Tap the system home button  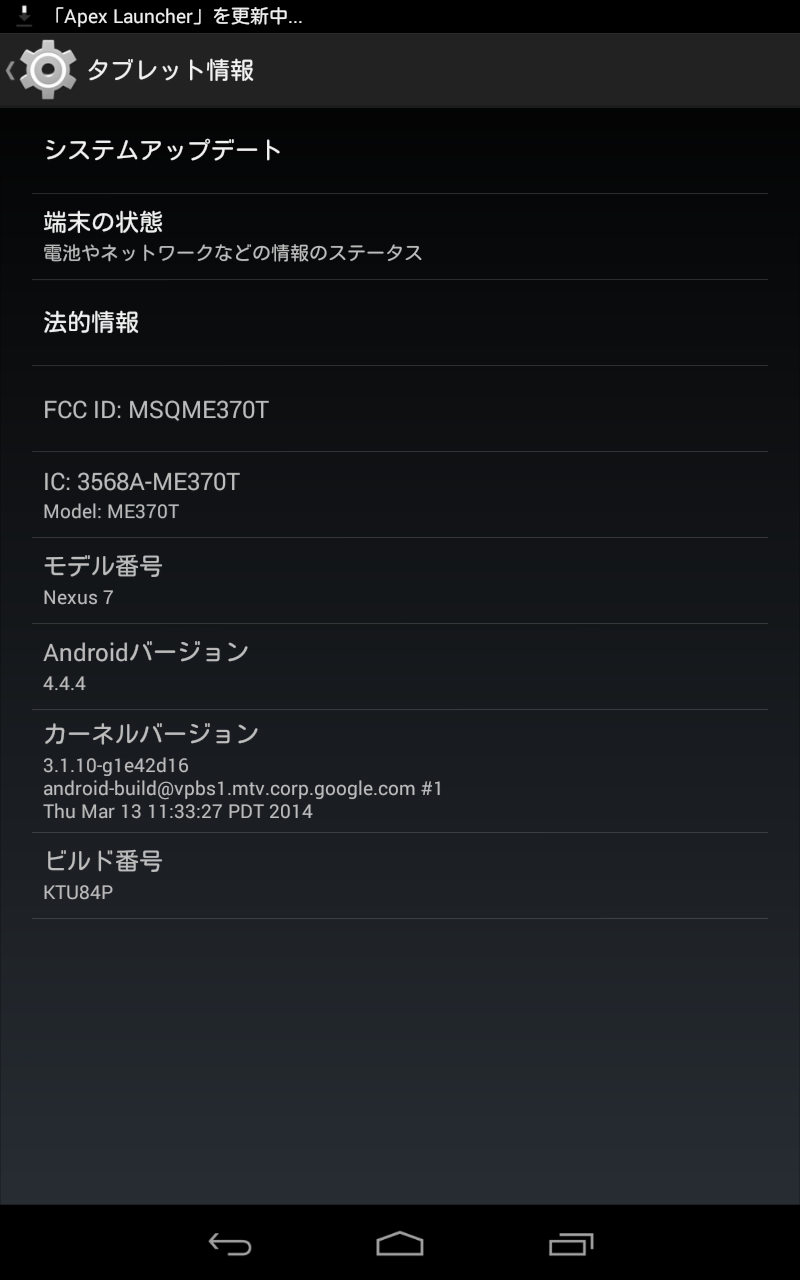(400, 1244)
